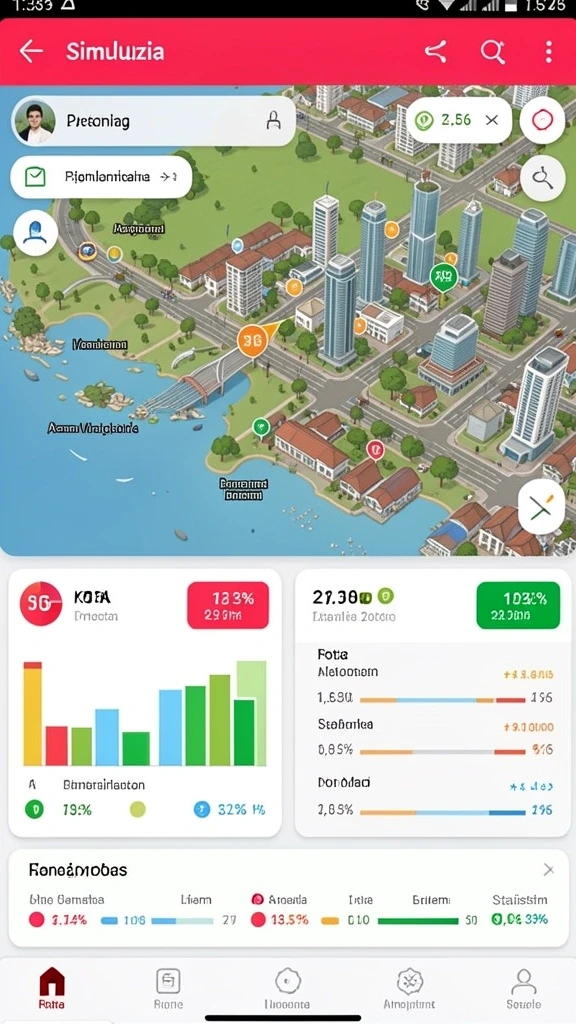Dismiss the 2.56 chip with its X

point(492,120)
